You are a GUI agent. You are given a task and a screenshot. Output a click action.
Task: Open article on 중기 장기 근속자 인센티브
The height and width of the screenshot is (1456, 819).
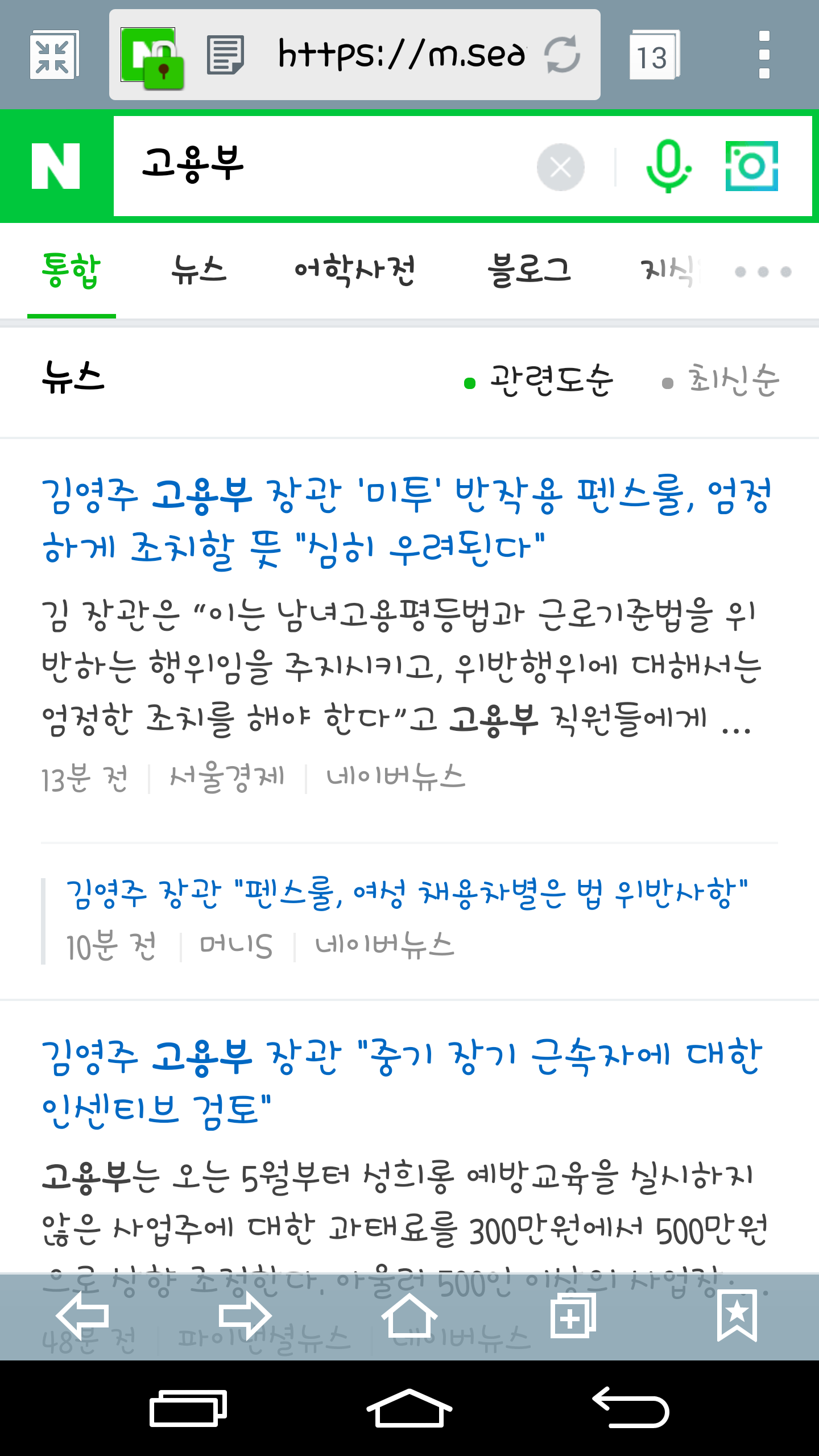pos(401,1083)
